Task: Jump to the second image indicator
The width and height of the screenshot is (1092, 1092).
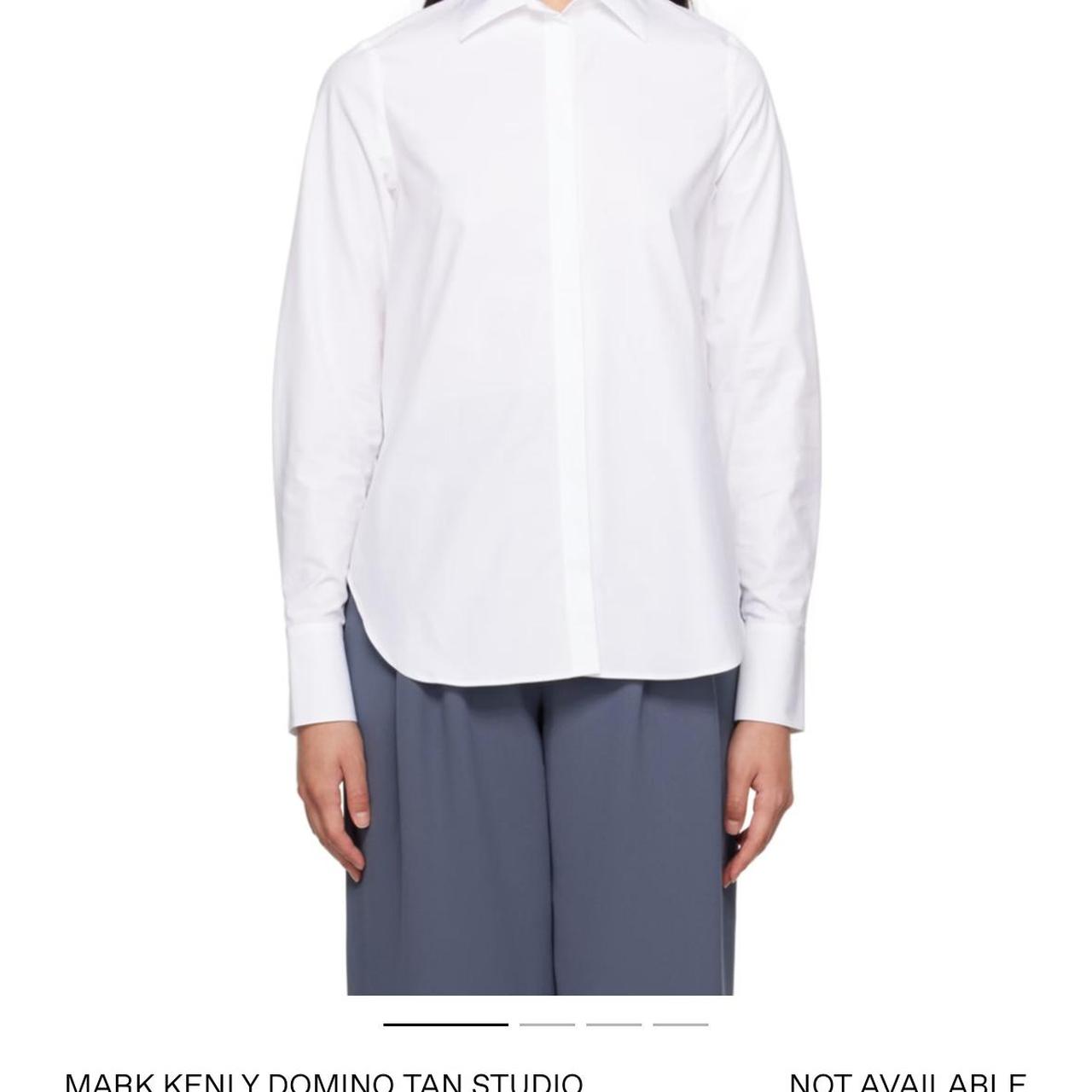Action: (x=547, y=1024)
